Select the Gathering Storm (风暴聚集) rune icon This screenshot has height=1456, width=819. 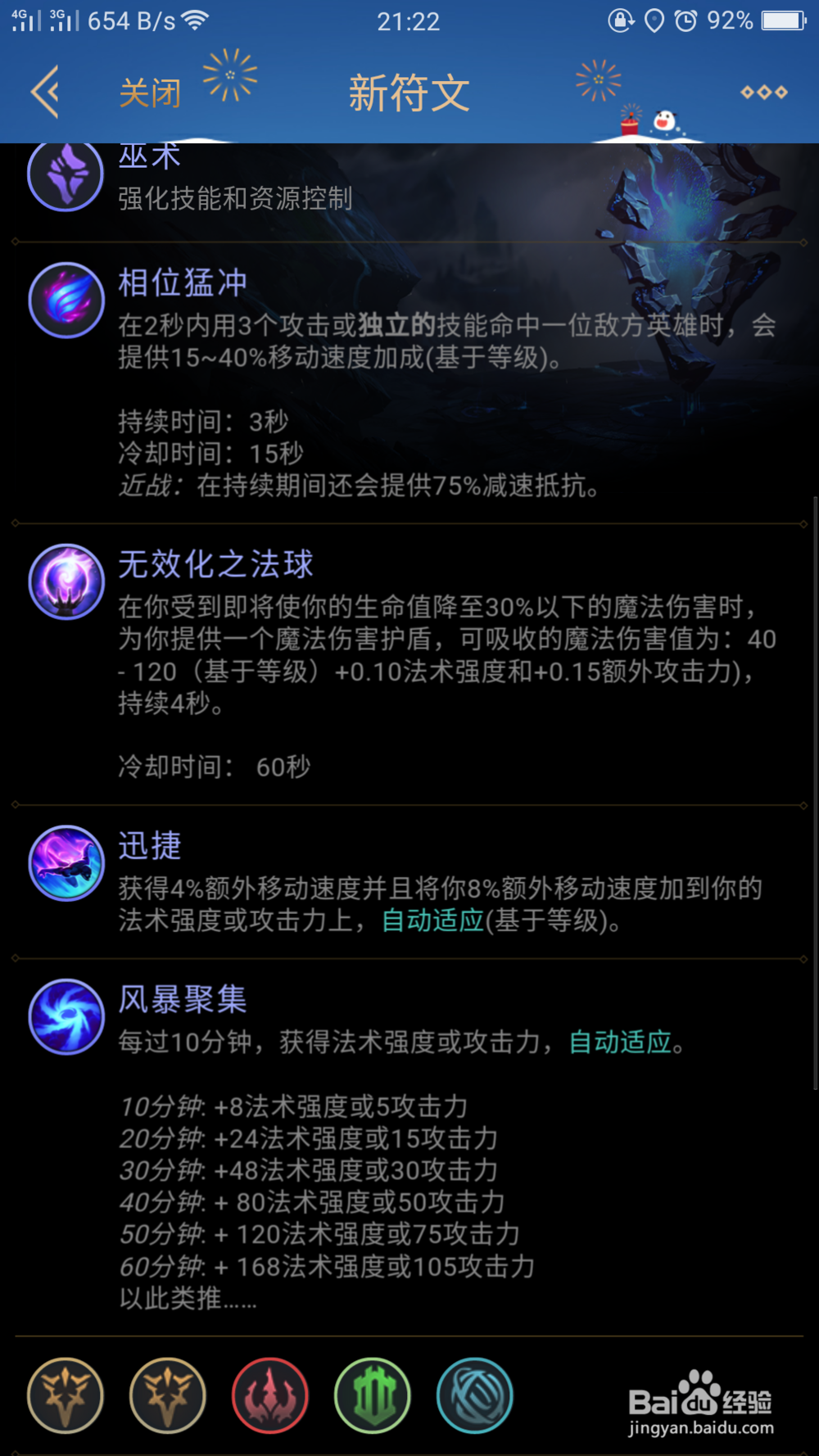pos(66,1017)
